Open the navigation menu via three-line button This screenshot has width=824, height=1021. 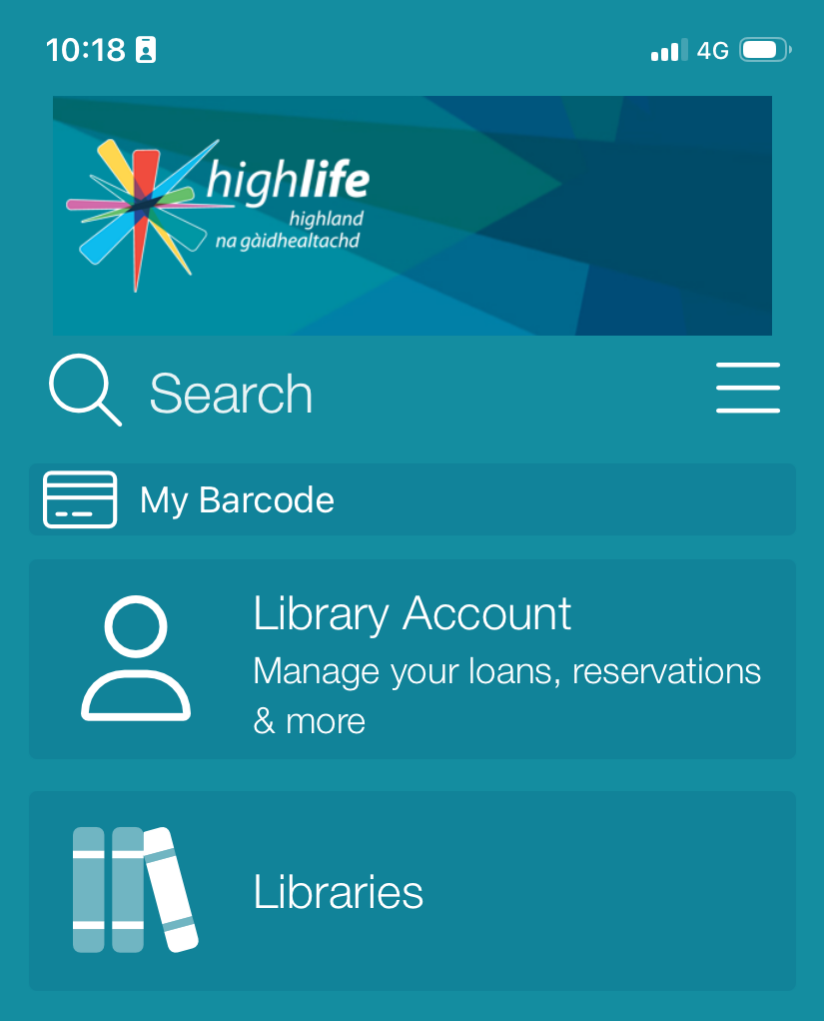click(x=748, y=388)
